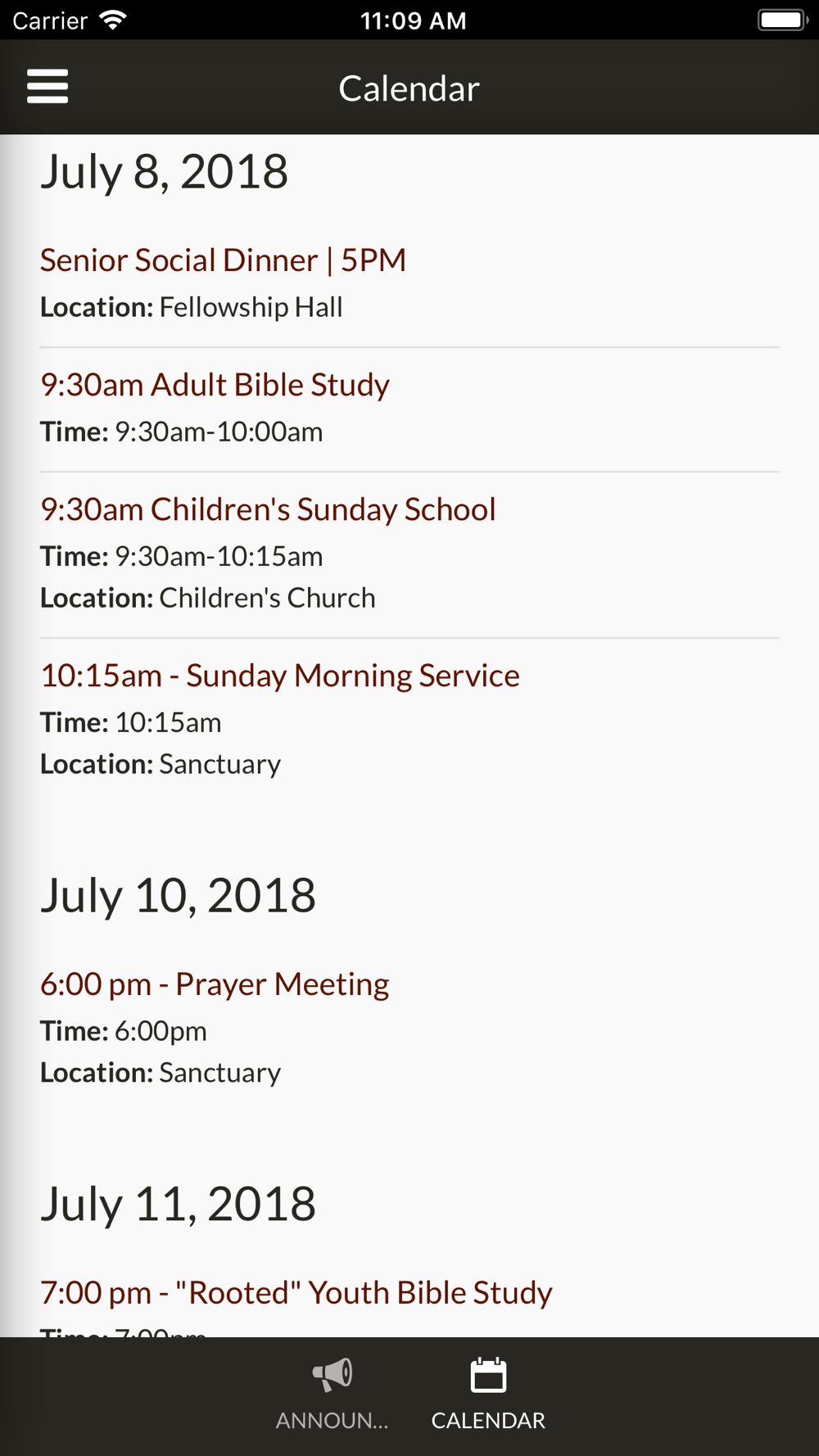
Task: Open Senior Social Dinner event
Action: pos(223,260)
